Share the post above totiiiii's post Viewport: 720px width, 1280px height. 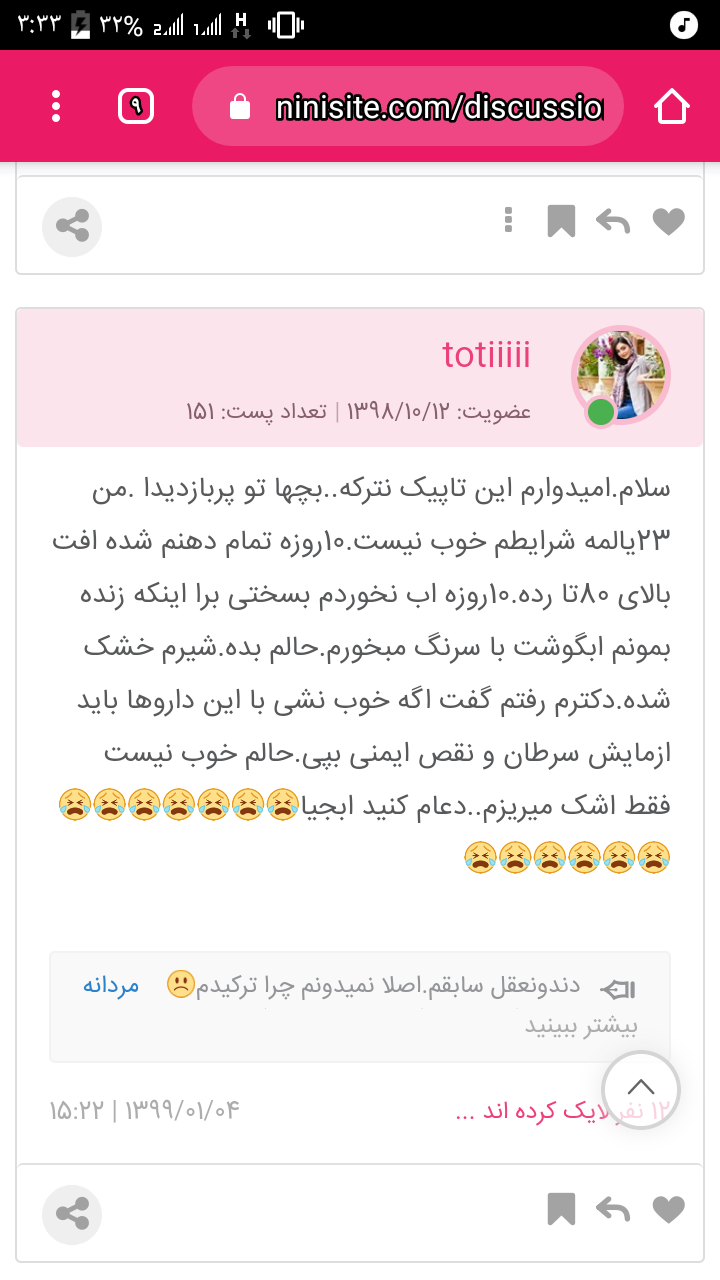pos(72,226)
